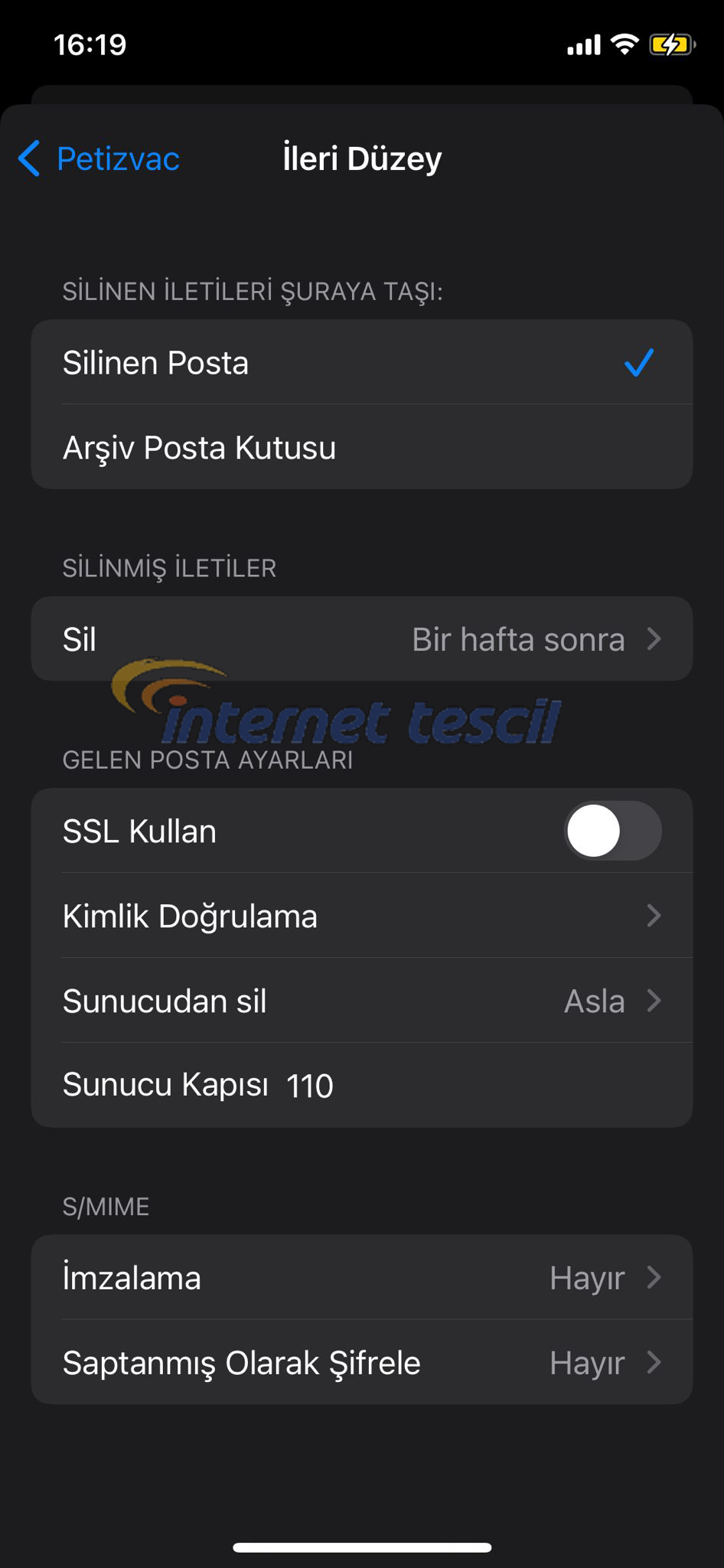Image resolution: width=724 pixels, height=1568 pixels.
Task: Open the Sunucudan sil option
Action: pyautogui.click(x=361, y=1001)
